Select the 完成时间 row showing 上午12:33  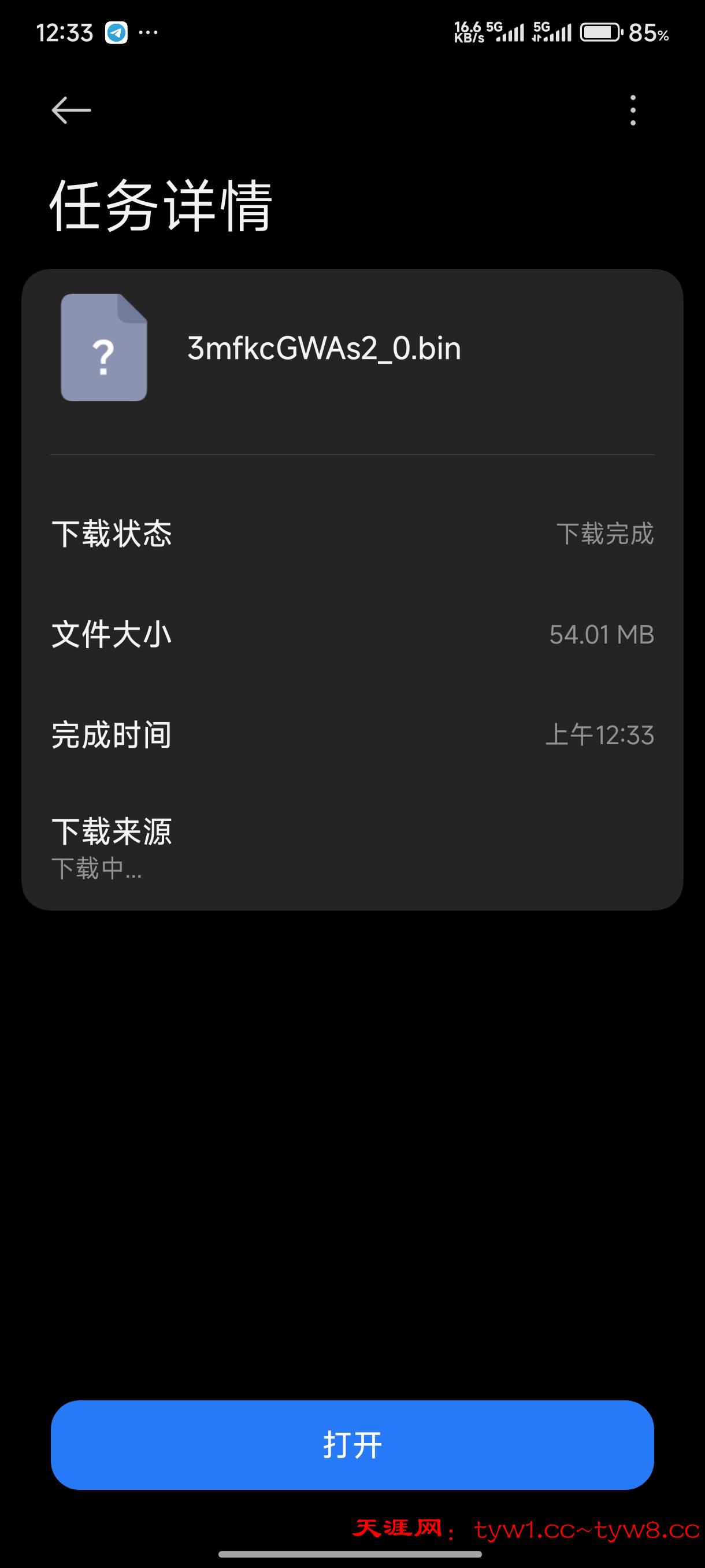(x=112, y=735)
